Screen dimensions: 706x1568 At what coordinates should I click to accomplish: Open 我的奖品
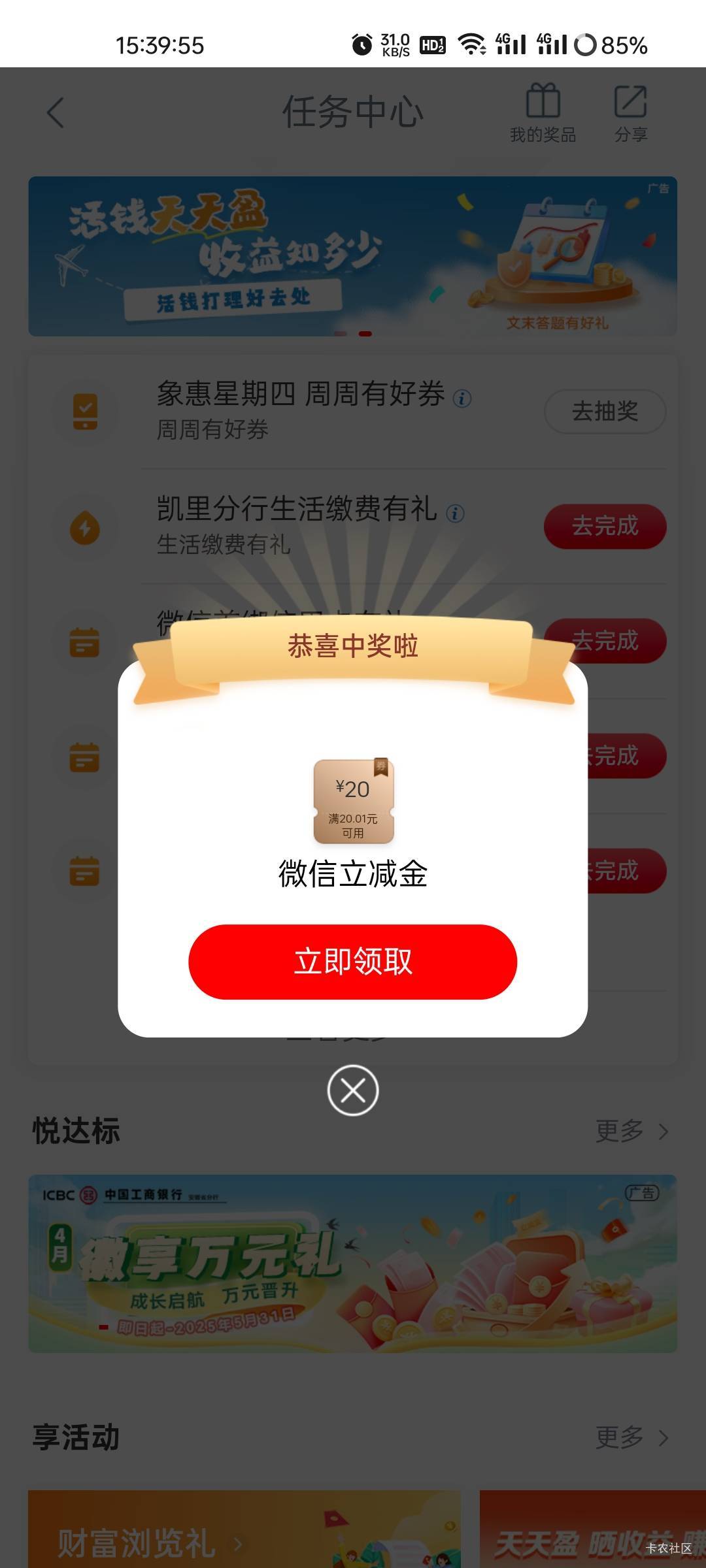pos(543,113)
